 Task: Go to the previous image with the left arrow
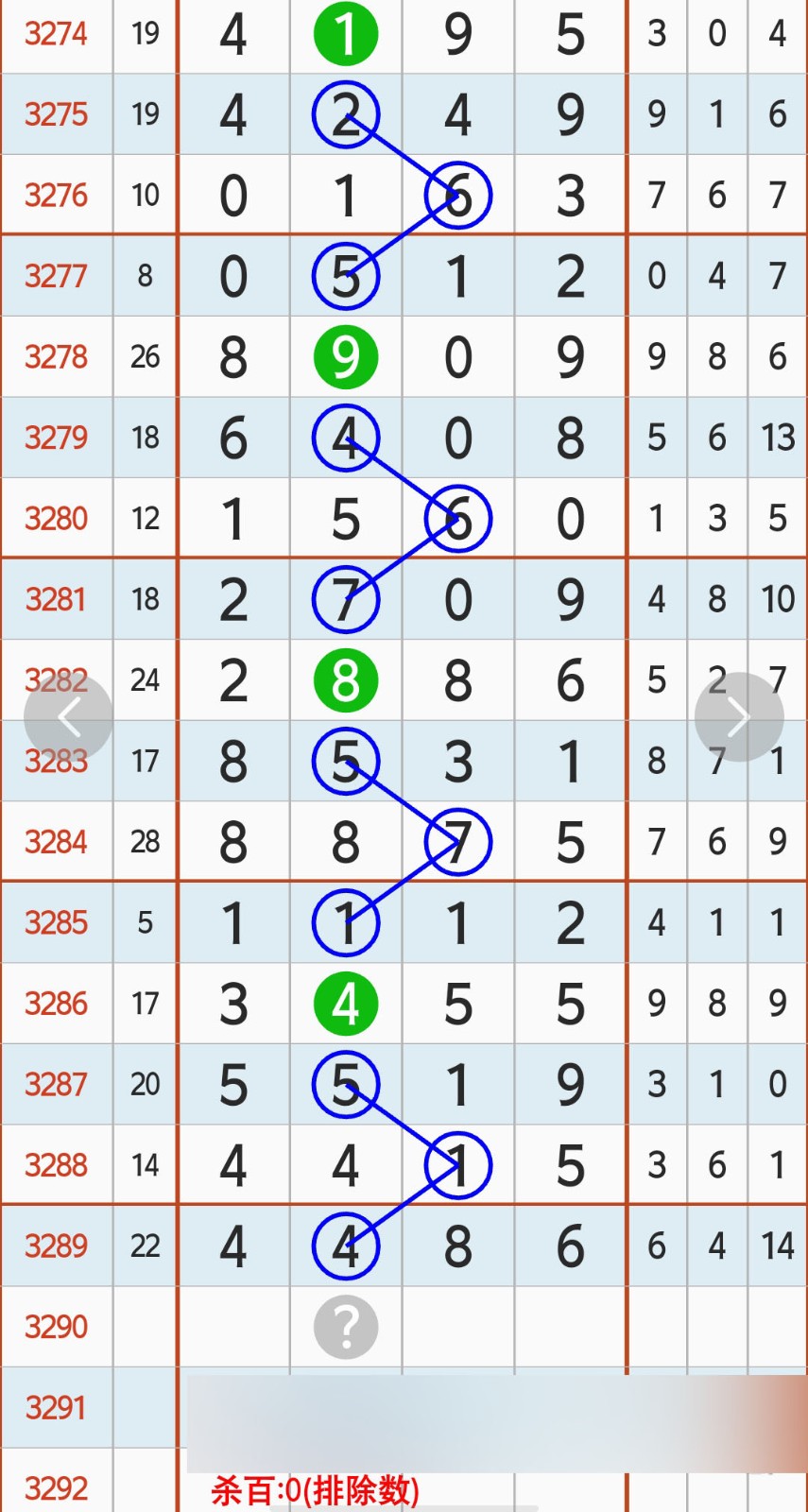tap(68, 717)
